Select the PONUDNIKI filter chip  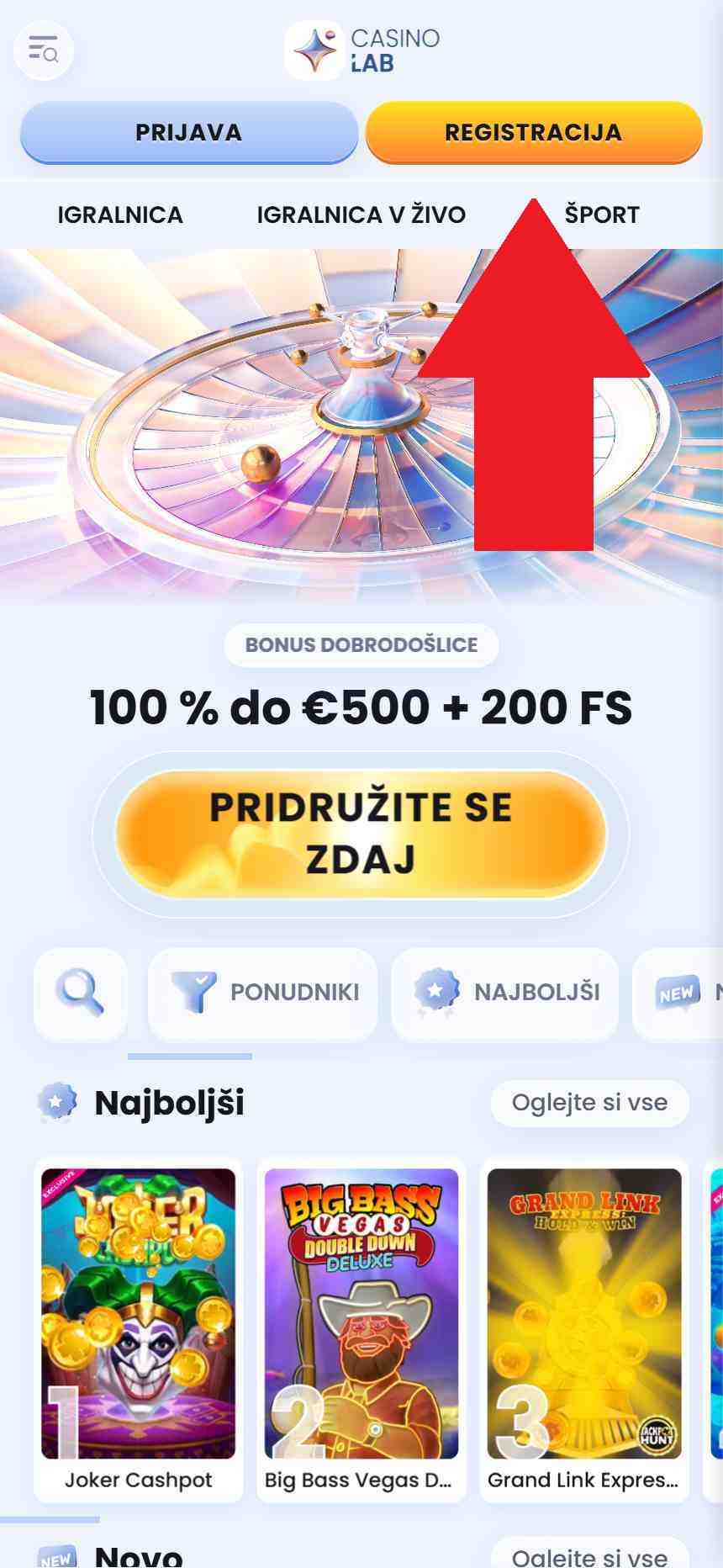263,993
